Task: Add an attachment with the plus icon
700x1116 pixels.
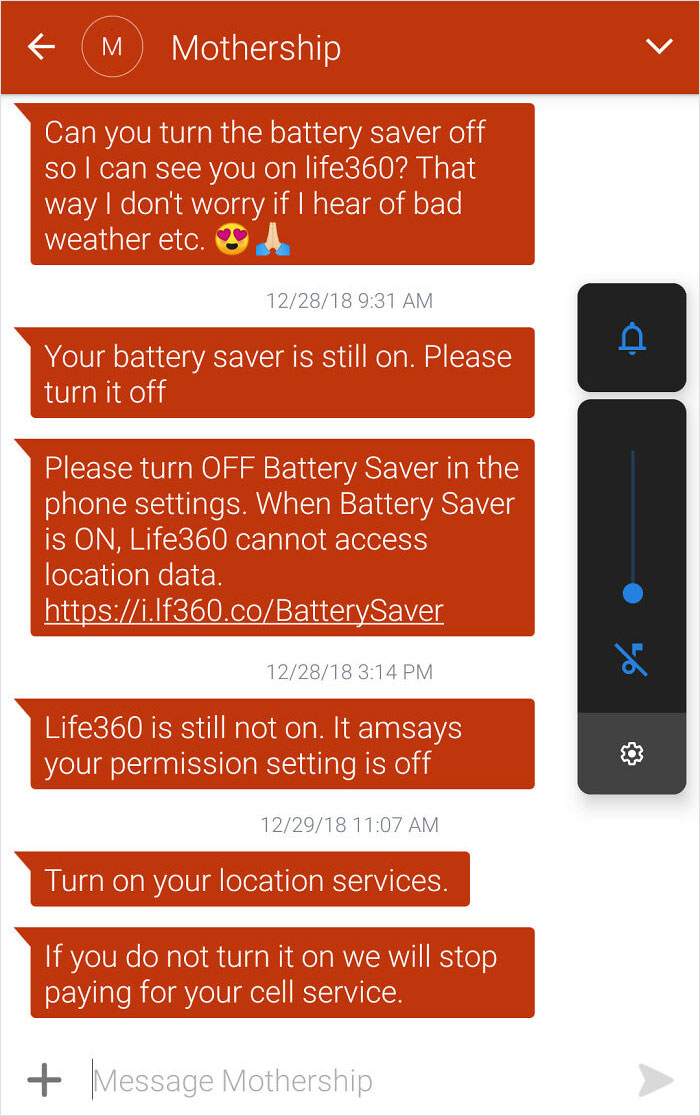Action: 44,1080
